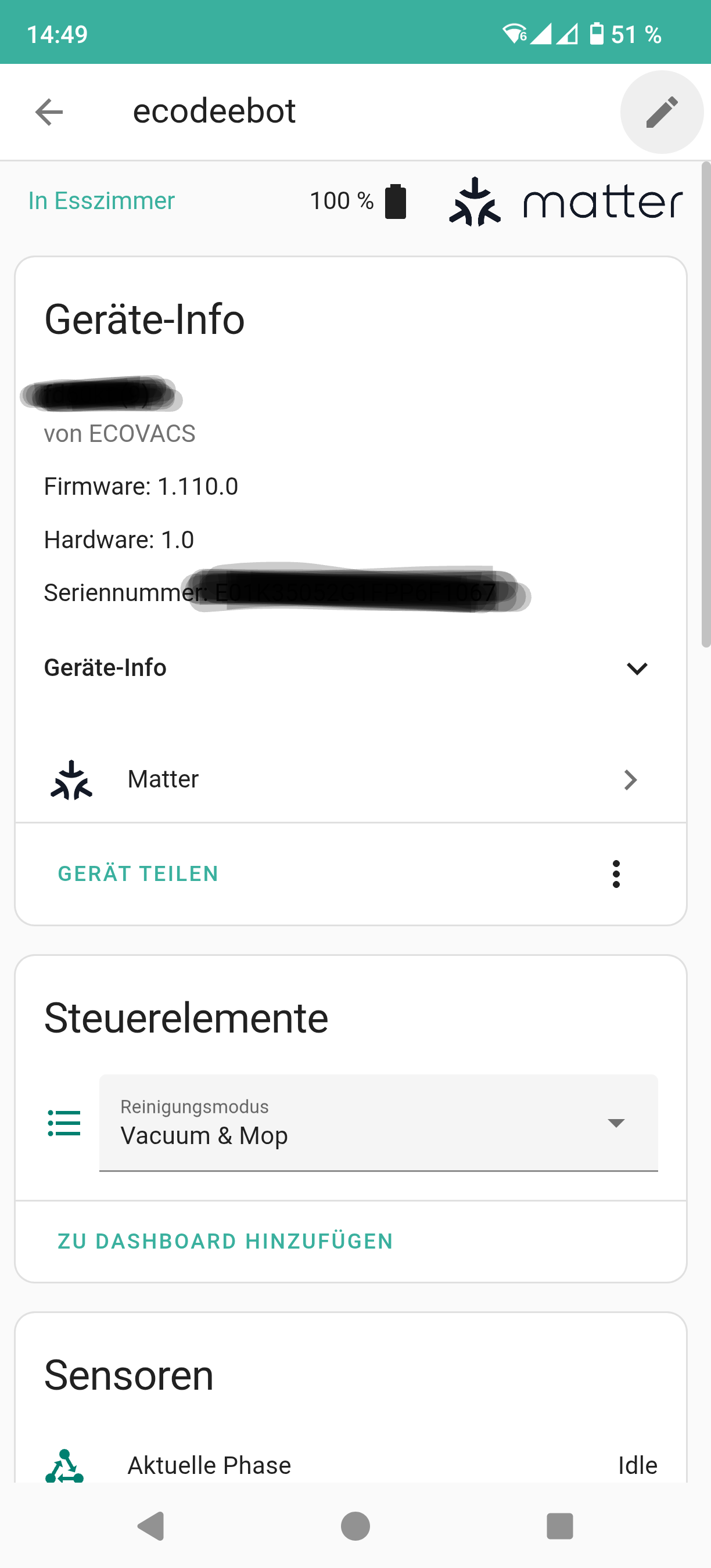Open the three-dot device menu
Viewport: 711px width, 1568px height.
point(616,873)
